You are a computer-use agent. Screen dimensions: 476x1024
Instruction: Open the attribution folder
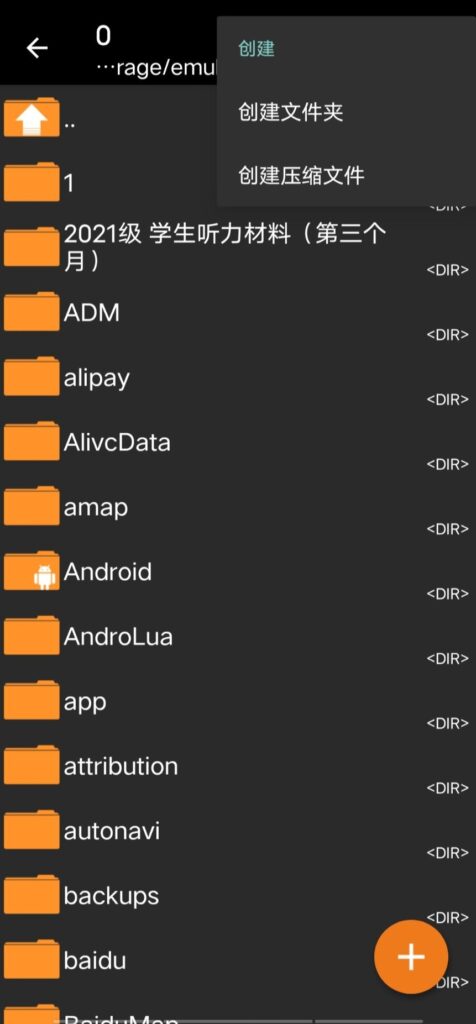pyautogui.click(x=238, y=766)
